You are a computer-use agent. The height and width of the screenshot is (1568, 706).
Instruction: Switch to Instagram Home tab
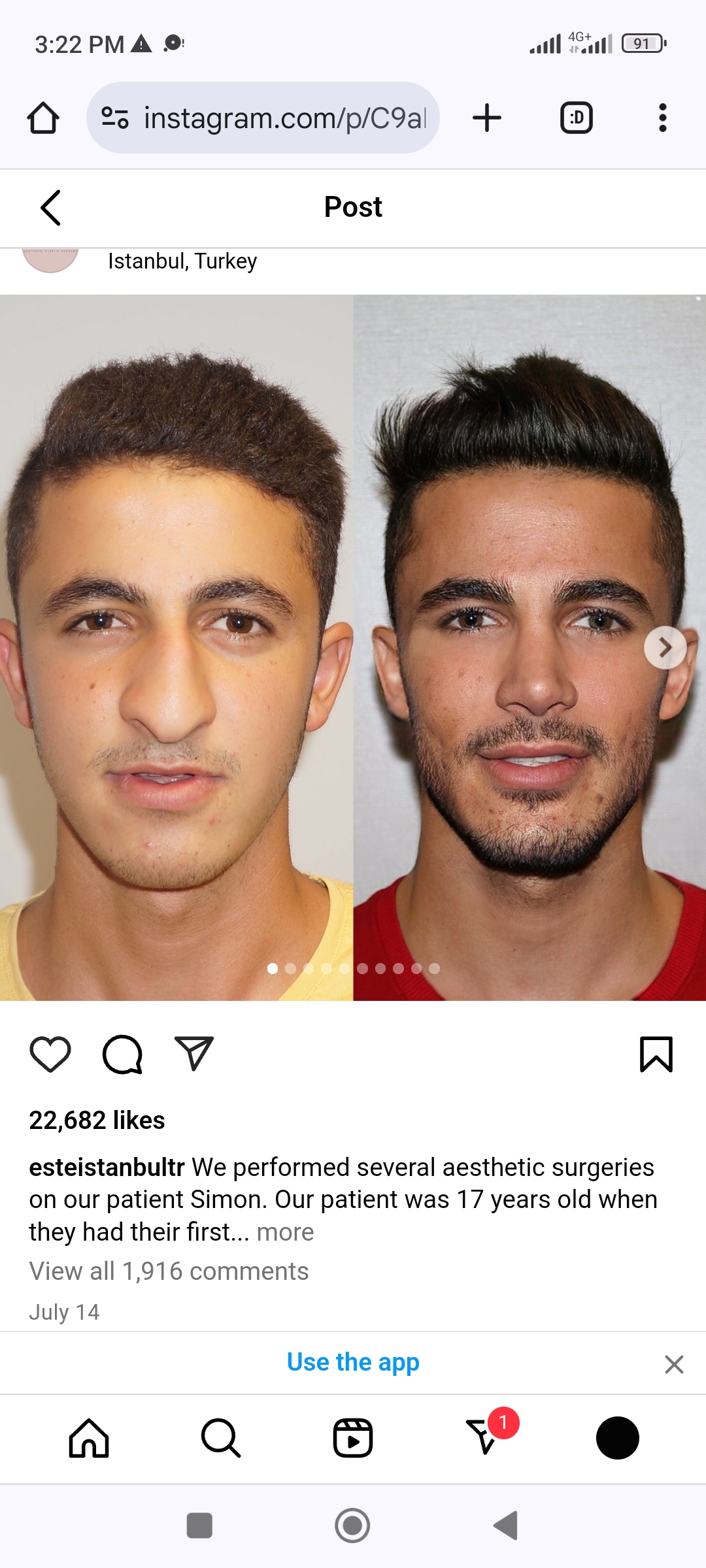(x=89, y=1438)
